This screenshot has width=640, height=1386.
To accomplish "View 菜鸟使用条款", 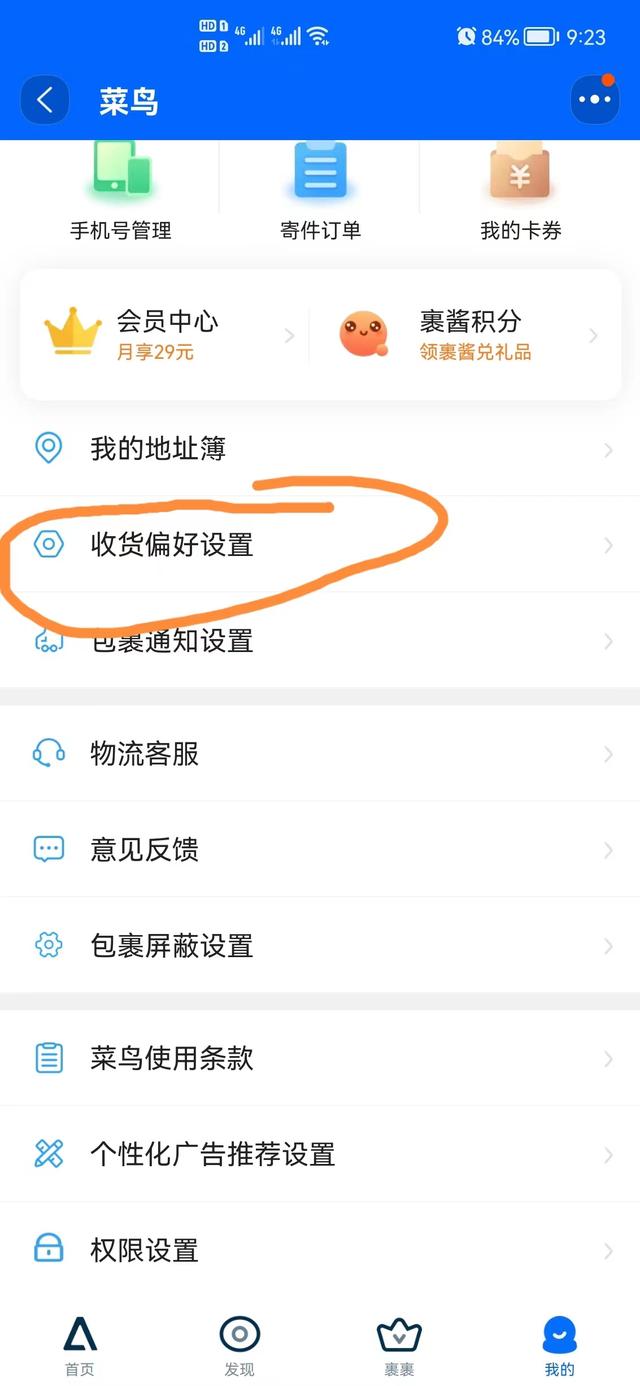I will (320, 1058).
